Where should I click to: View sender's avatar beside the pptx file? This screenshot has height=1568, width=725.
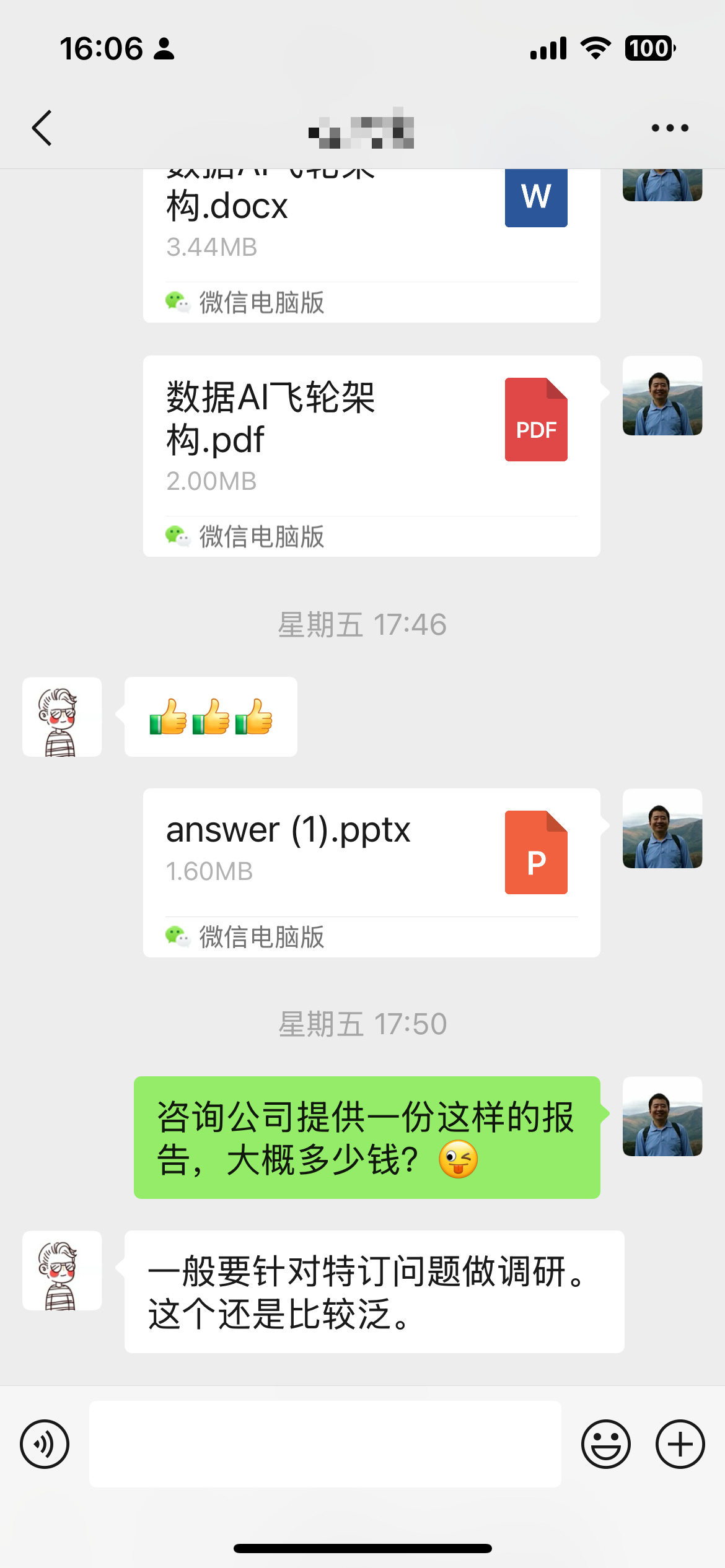[x=662, y=829]
